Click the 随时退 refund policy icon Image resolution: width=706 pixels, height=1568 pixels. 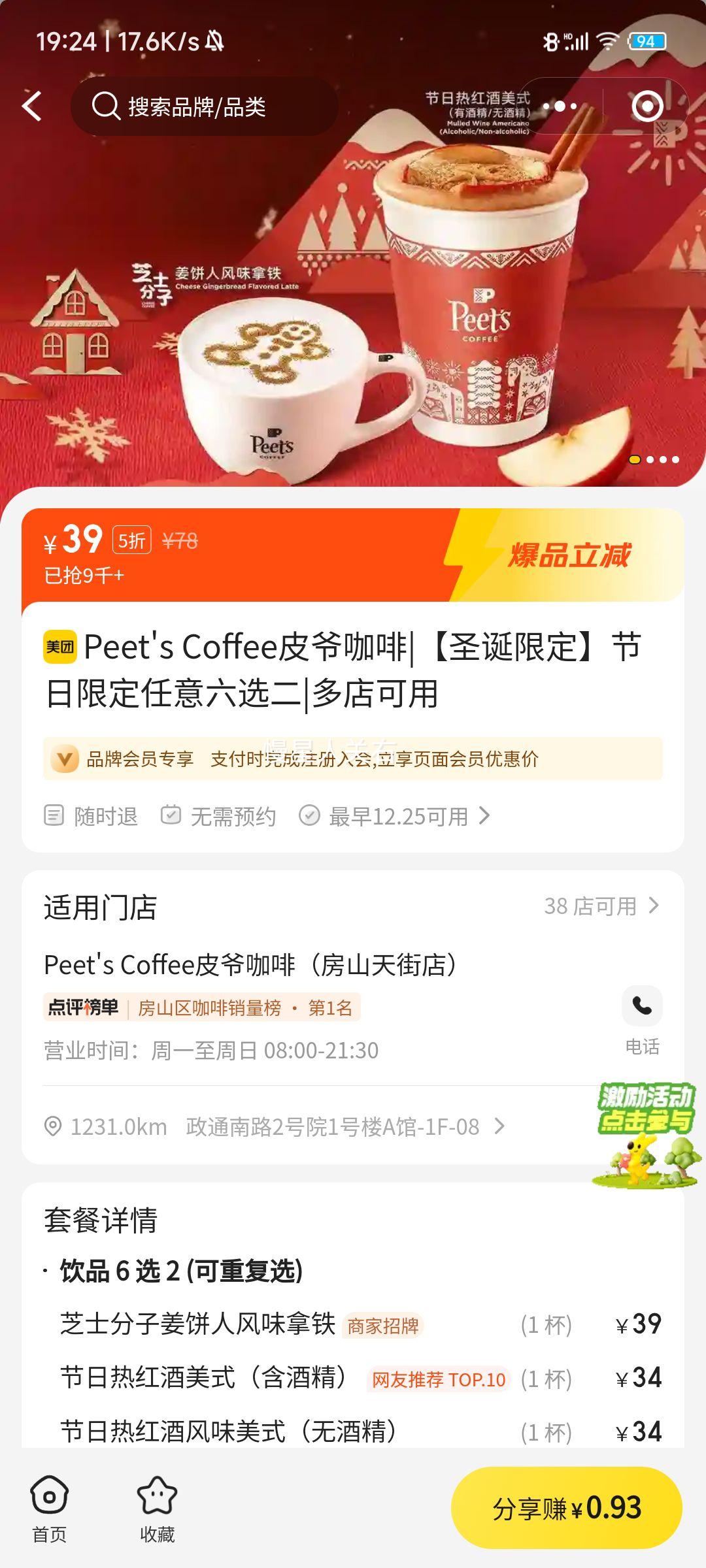coord(54,815)
